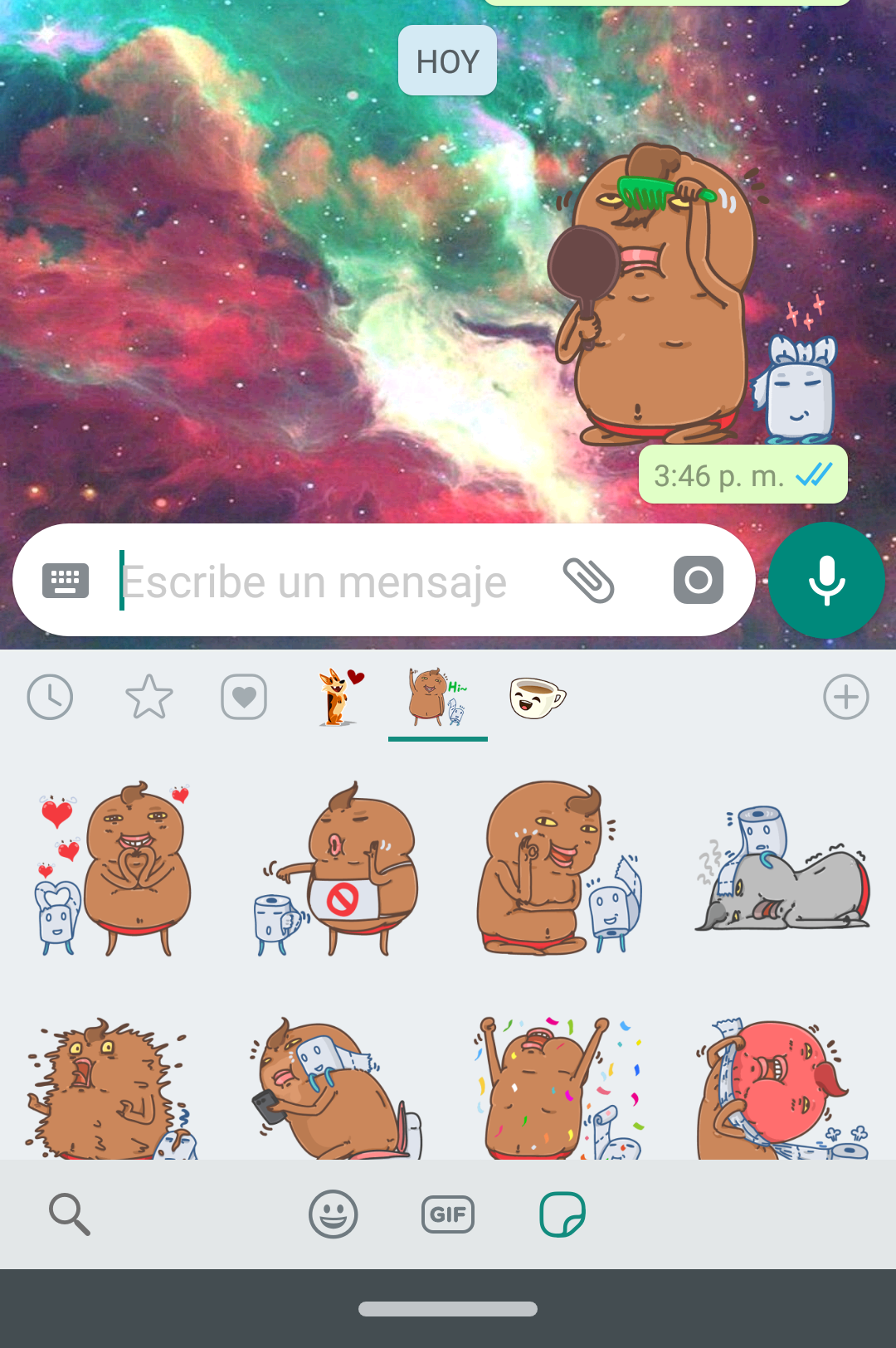Search stickers with the magnifier
Viewport: 896px width, 1348px height.
[x=69, y=1214]
